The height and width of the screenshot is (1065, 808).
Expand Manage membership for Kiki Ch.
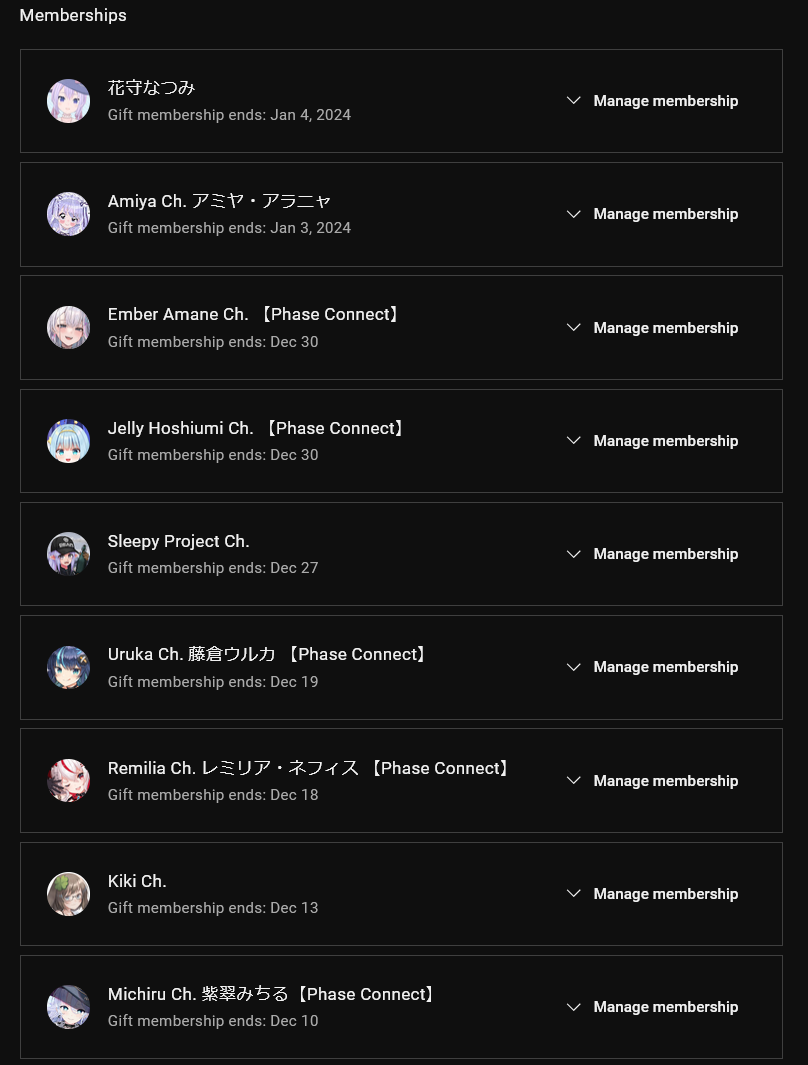coord(652,894)
